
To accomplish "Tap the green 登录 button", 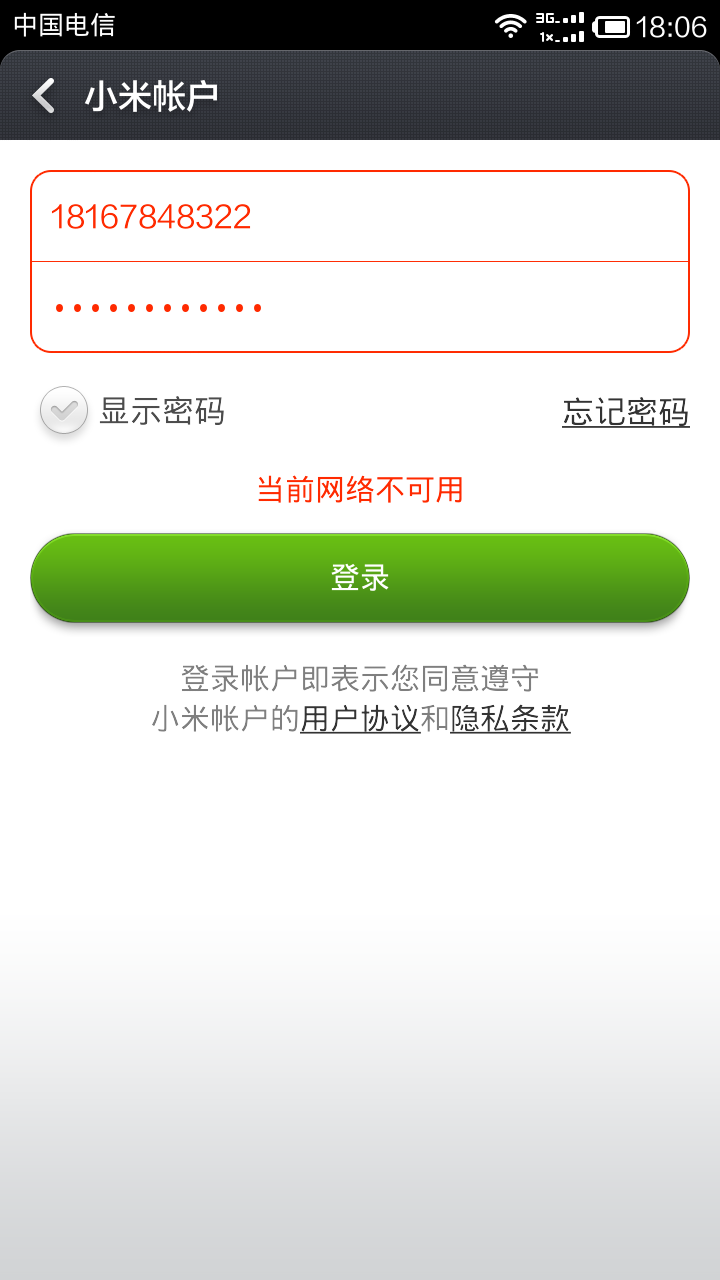I will click(360, 578).
